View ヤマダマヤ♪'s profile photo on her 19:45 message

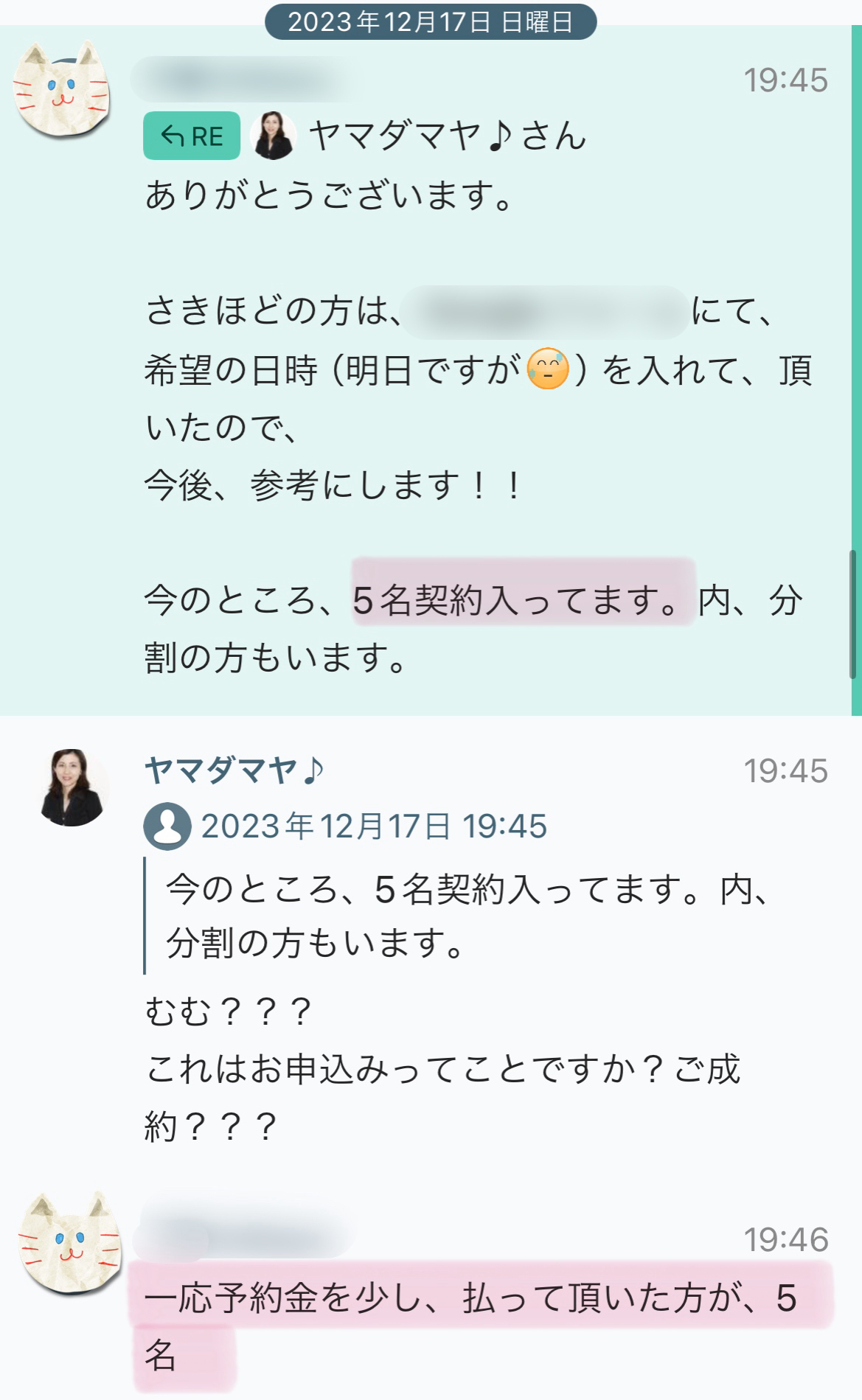72,787
